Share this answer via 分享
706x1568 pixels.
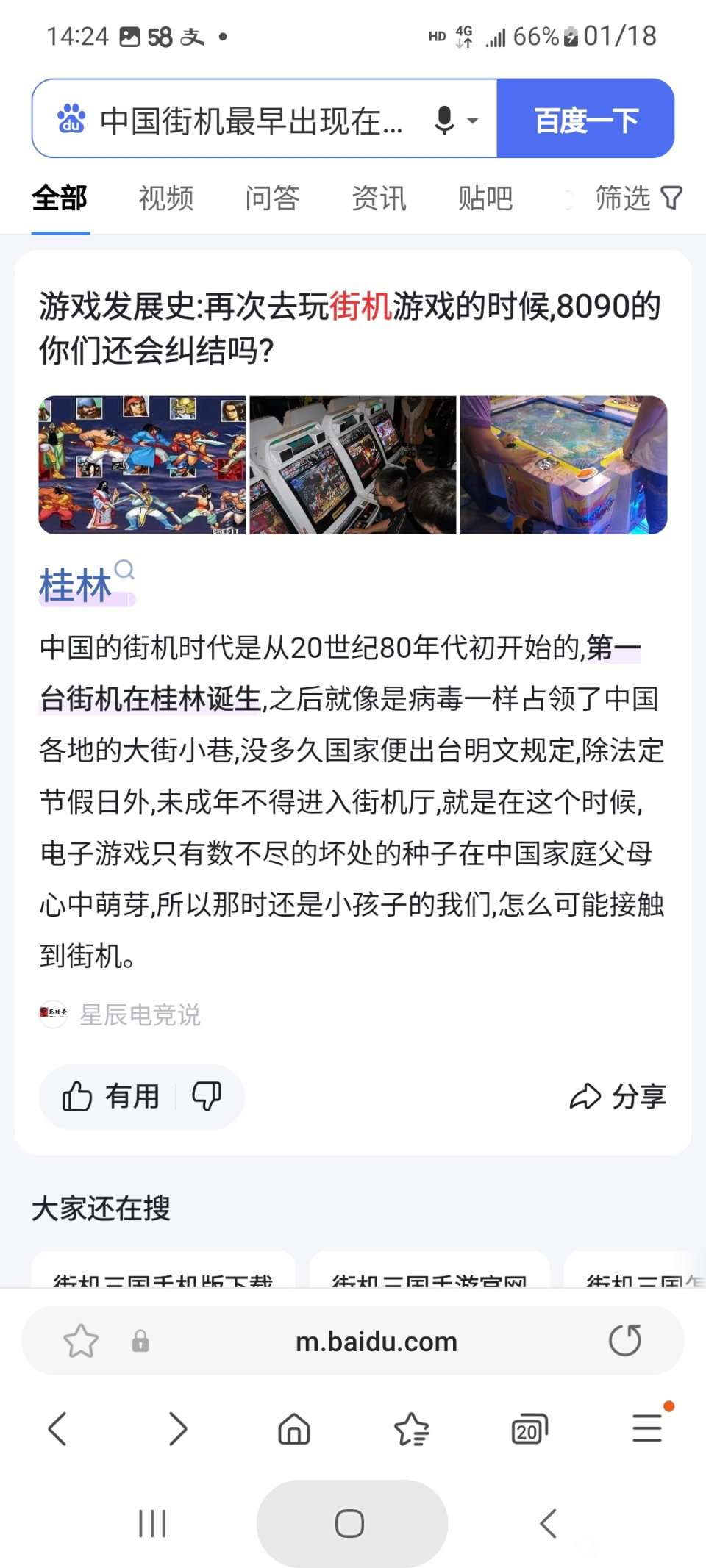[618, 1097]
